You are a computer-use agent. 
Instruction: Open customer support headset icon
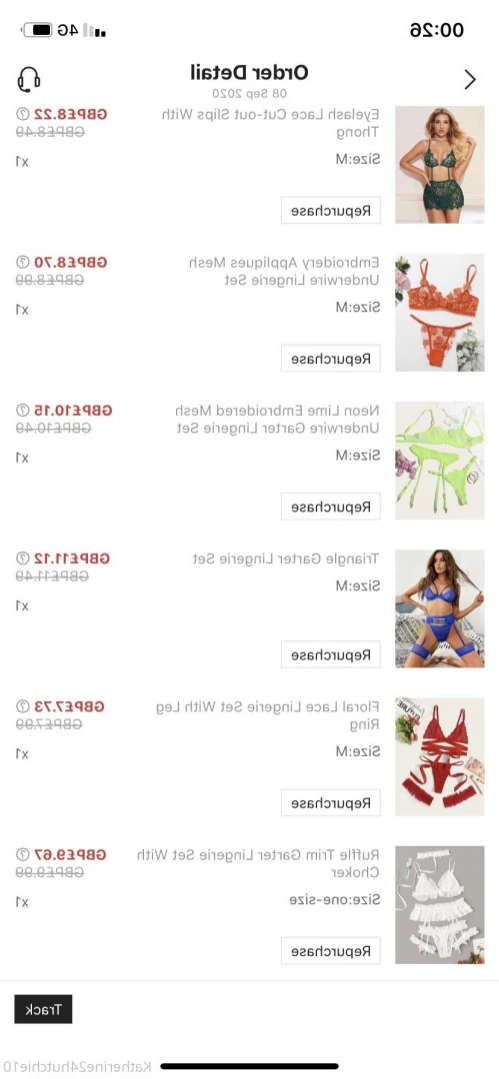pyautogui.click(x=29, y=79)
